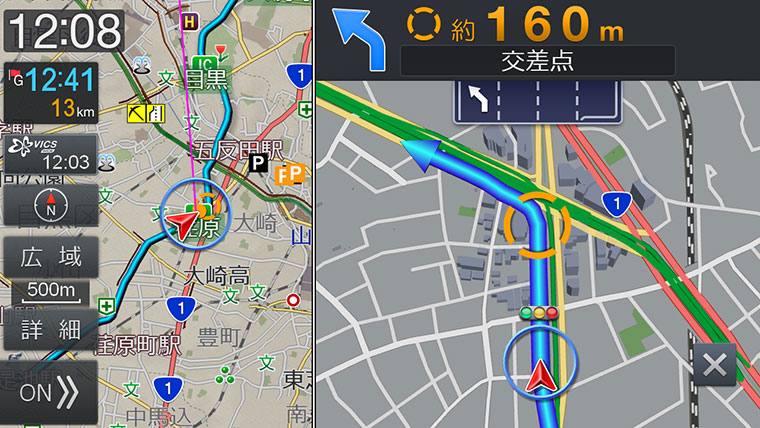
Task: Tap the 詳細 detail zoom button
Action: (x=51, y=330)
